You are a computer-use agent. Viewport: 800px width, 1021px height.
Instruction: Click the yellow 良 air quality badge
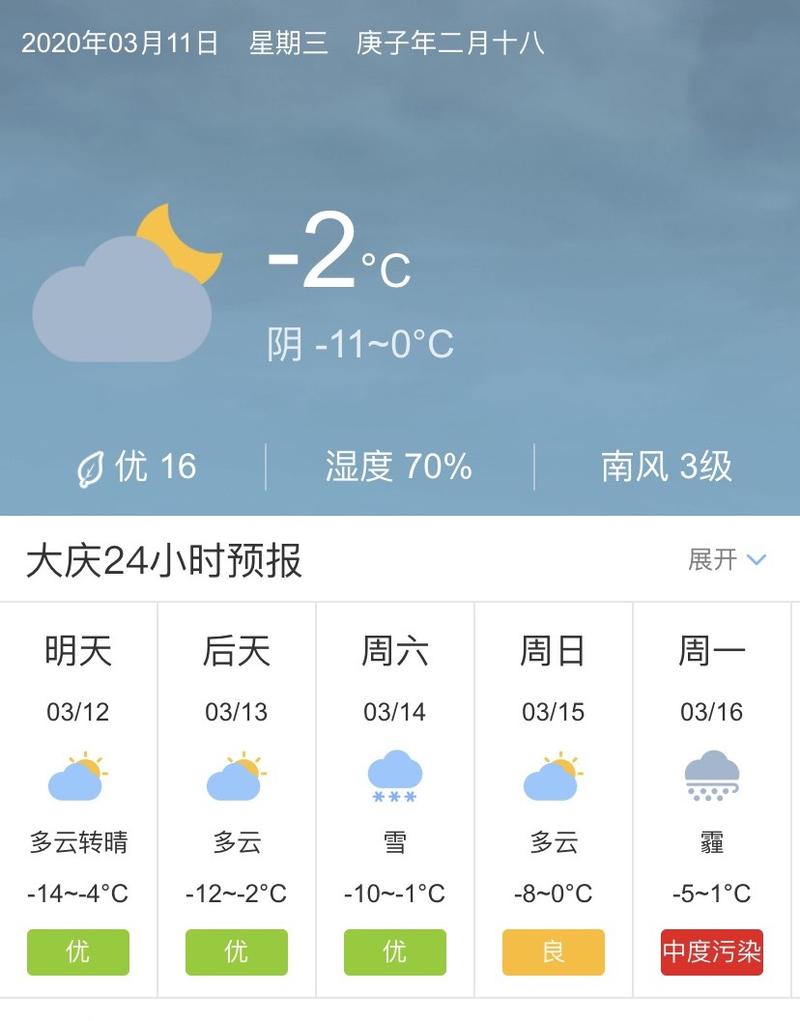[551, 953]
